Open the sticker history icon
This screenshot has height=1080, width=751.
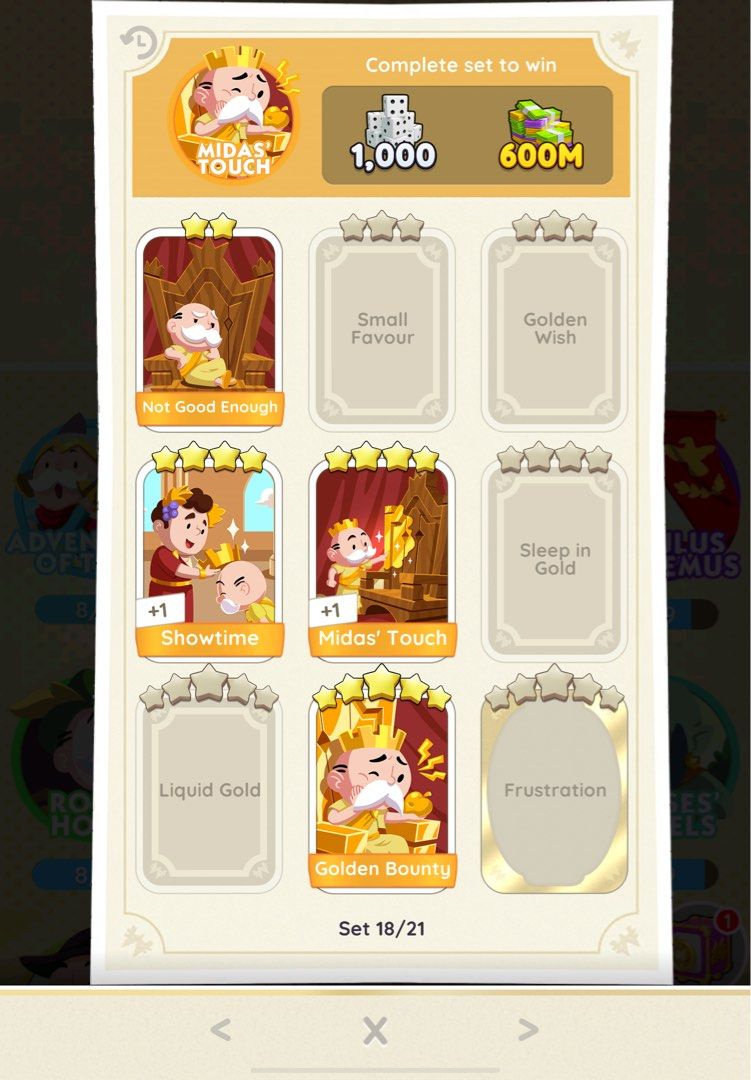[x=138, y=42]
